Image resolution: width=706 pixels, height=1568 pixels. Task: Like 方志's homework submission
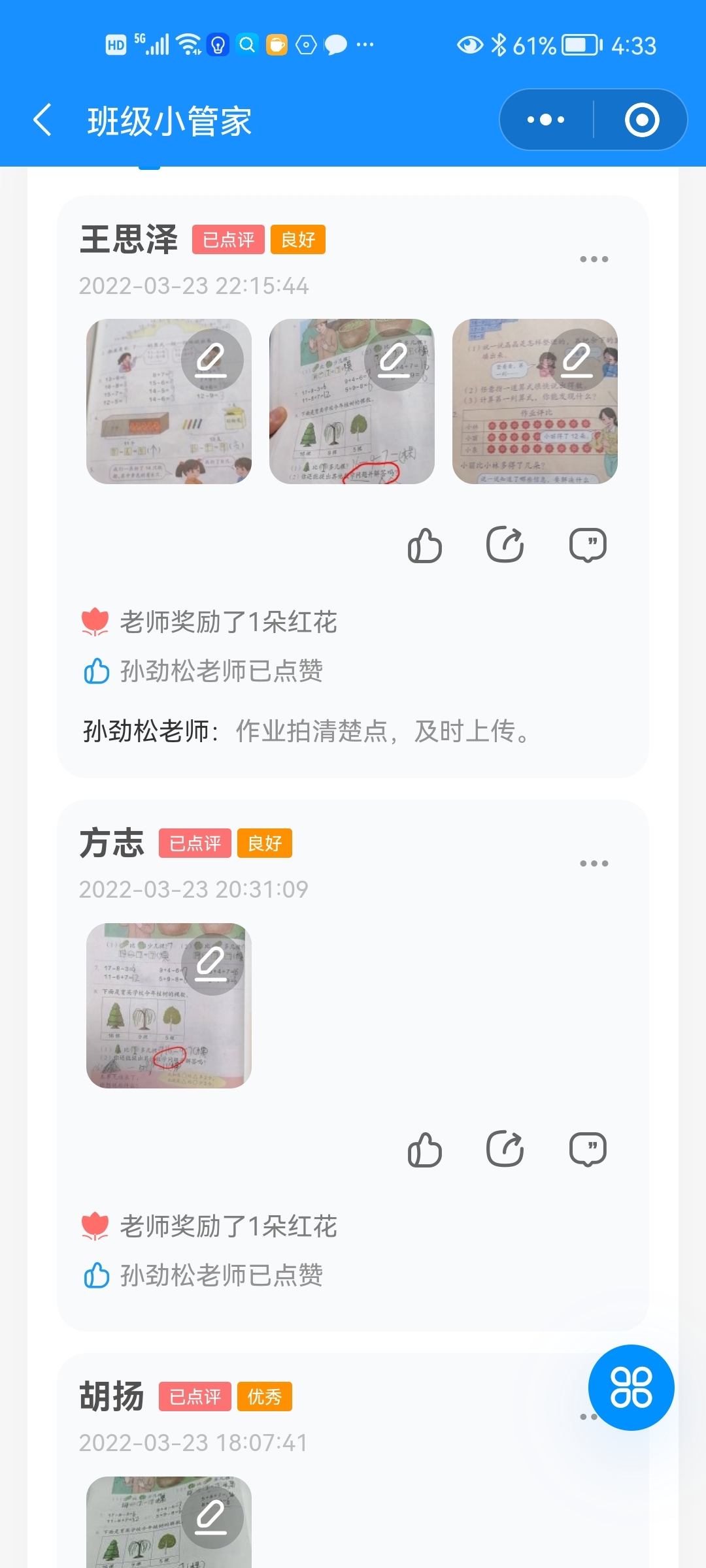(425, 1150)
